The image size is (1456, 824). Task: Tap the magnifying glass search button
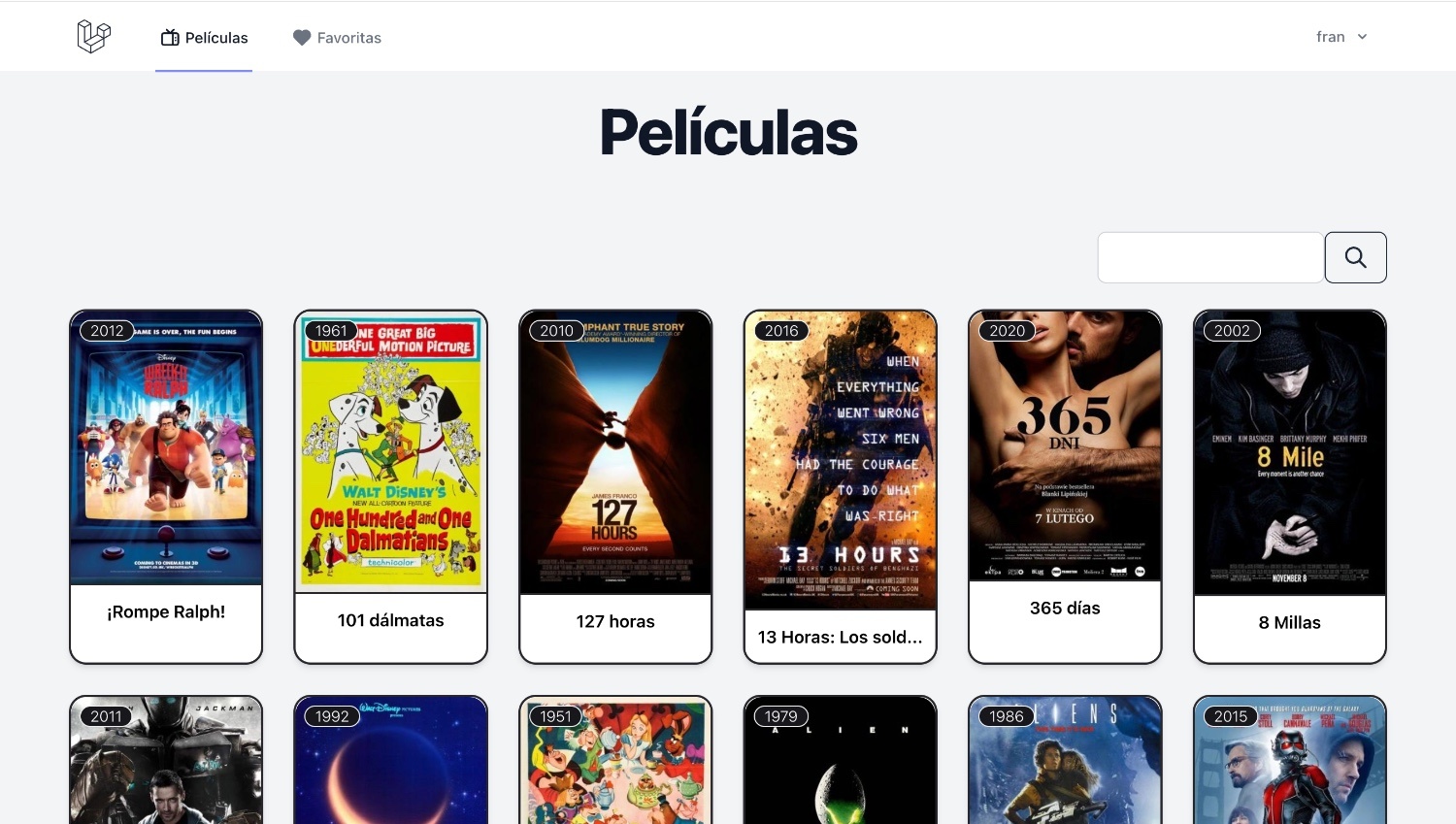coord(1355,257)
